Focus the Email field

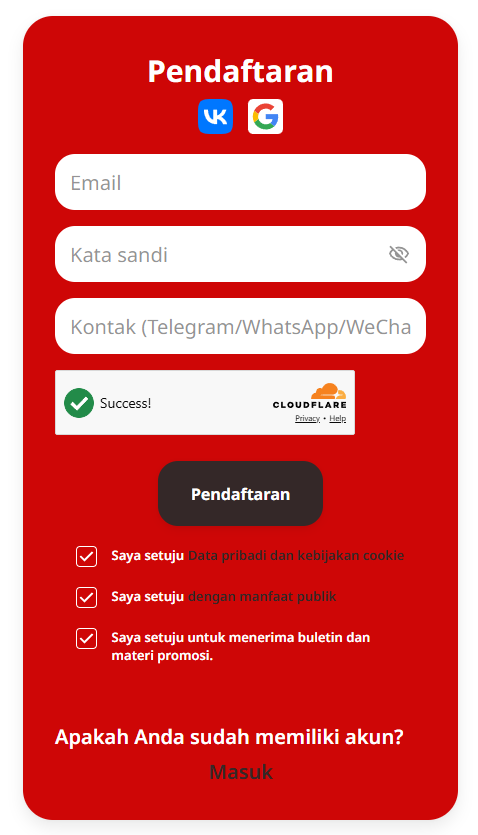(240, 182)
